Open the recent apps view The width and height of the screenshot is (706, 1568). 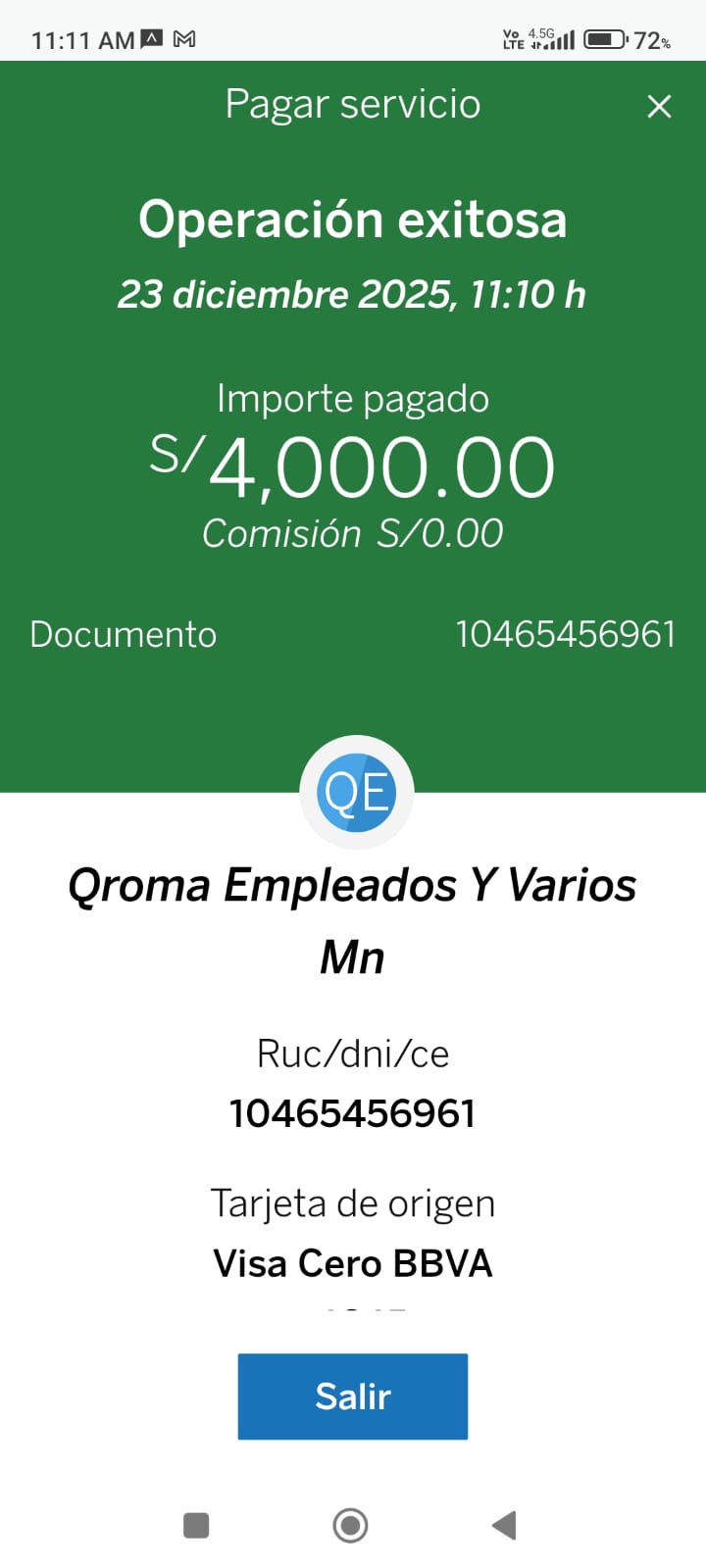click(196, 1525)
